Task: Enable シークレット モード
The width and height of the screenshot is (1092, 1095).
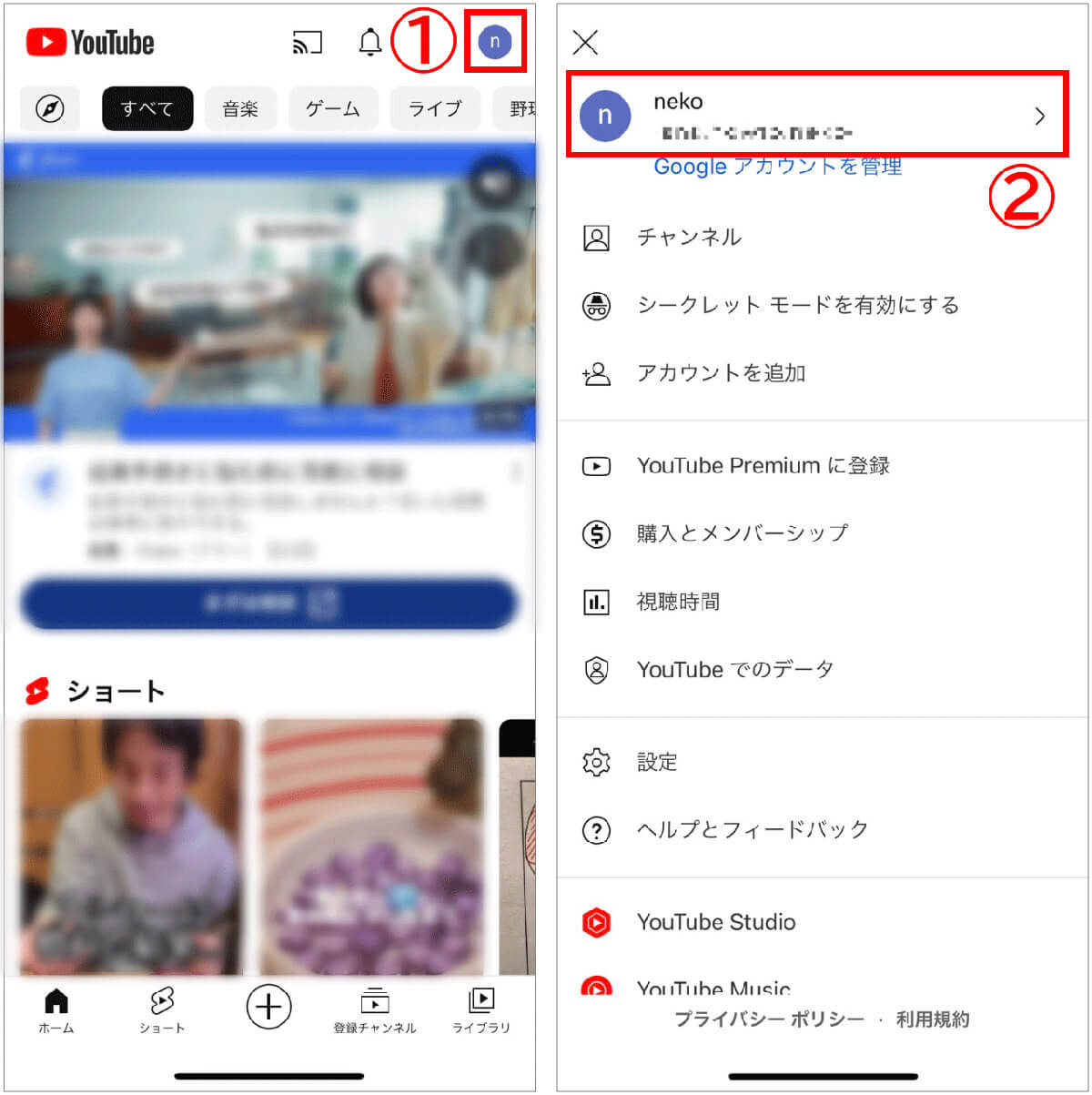Action: [x=797, y=305]
